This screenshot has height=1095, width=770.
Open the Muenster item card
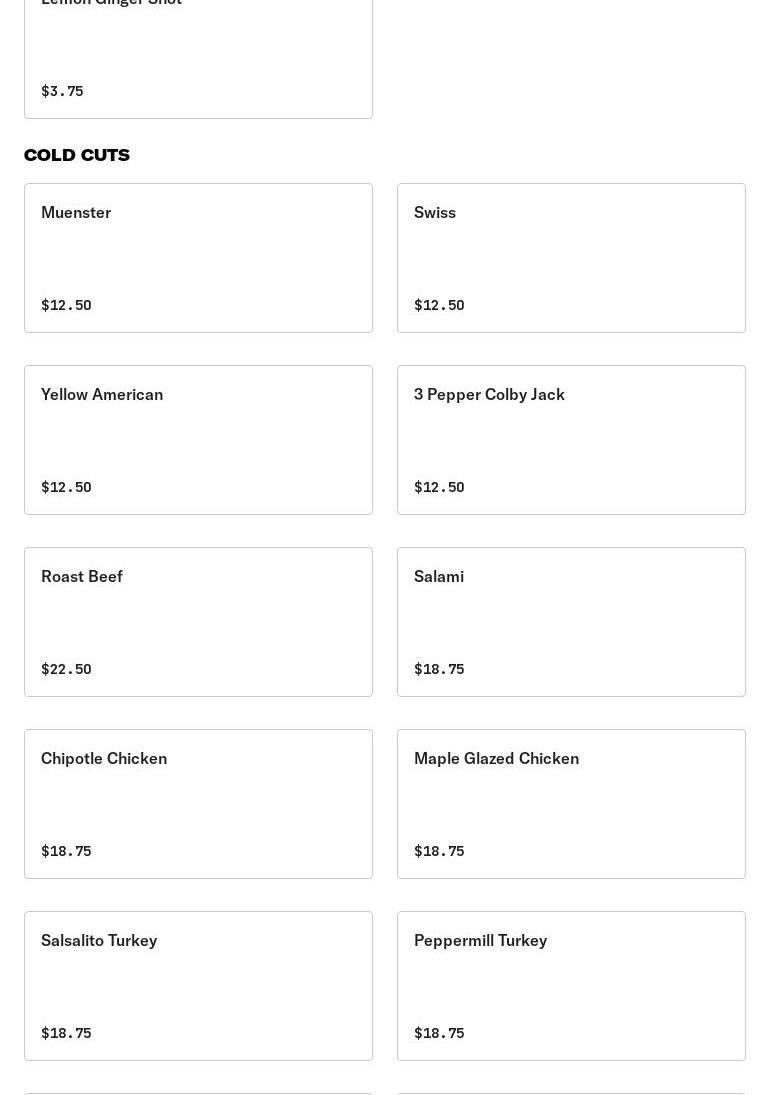pyautogui.click(x=198, y=258)
